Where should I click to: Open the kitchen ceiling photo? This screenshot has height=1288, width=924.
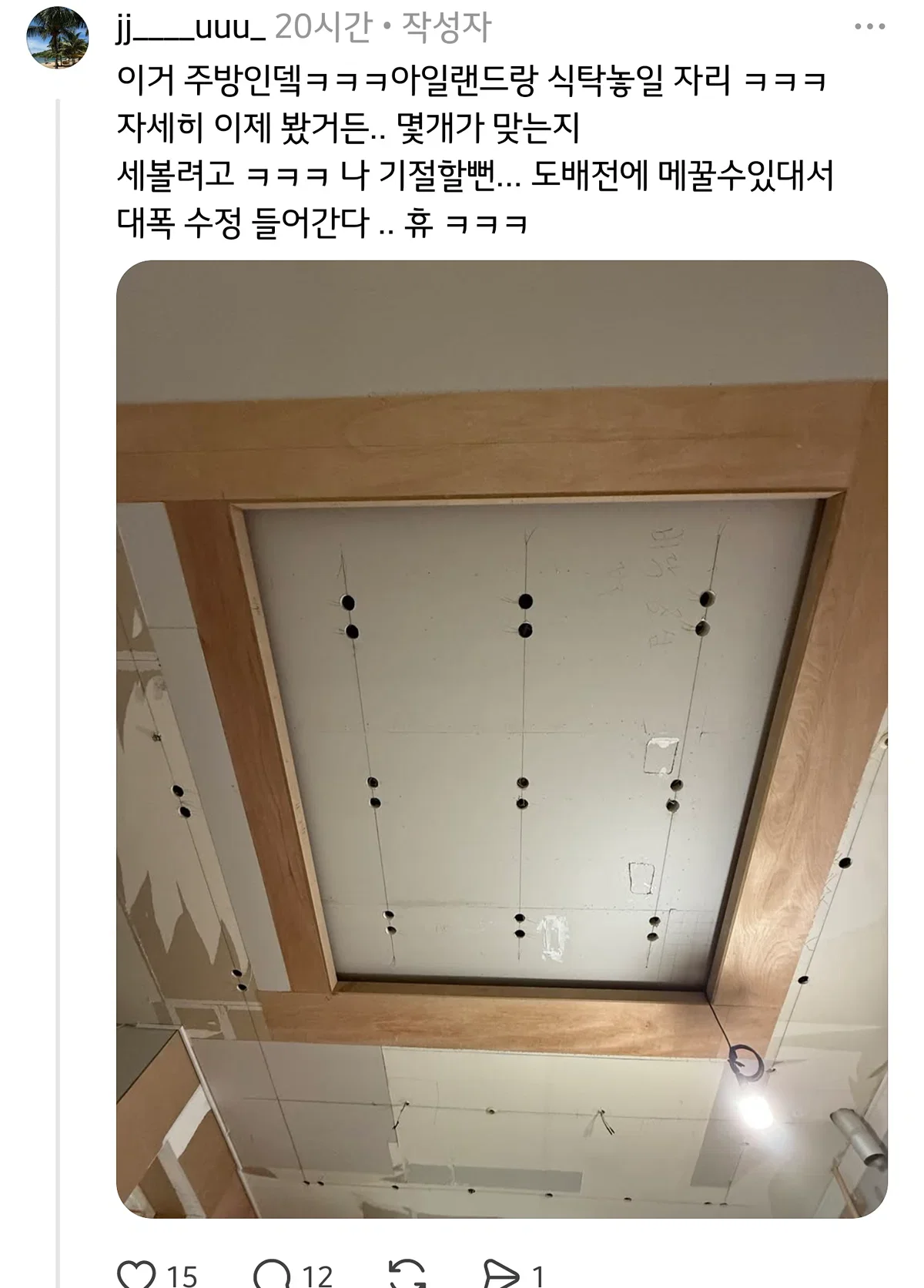coord(502,739)
